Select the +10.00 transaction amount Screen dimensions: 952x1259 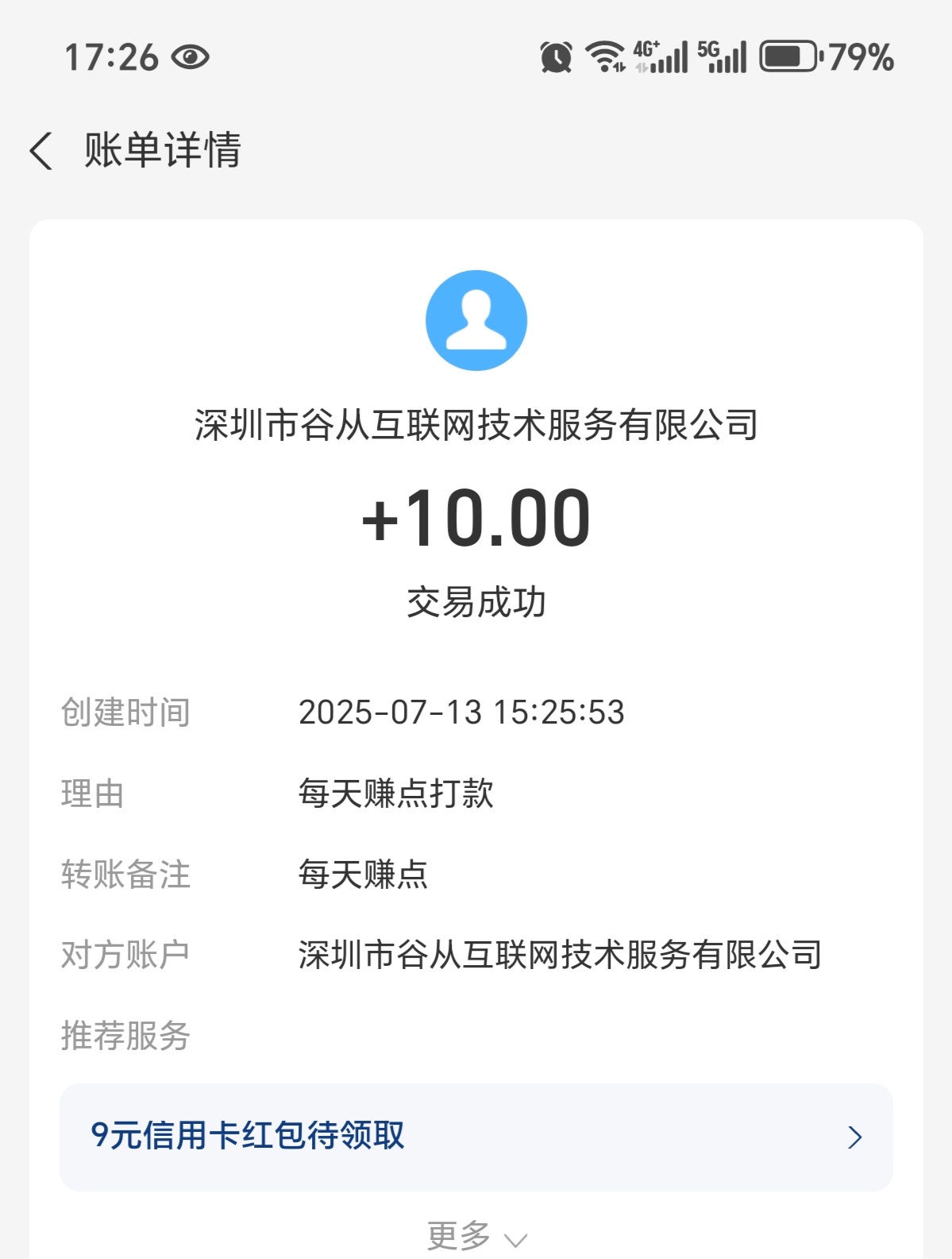point(475,520)
